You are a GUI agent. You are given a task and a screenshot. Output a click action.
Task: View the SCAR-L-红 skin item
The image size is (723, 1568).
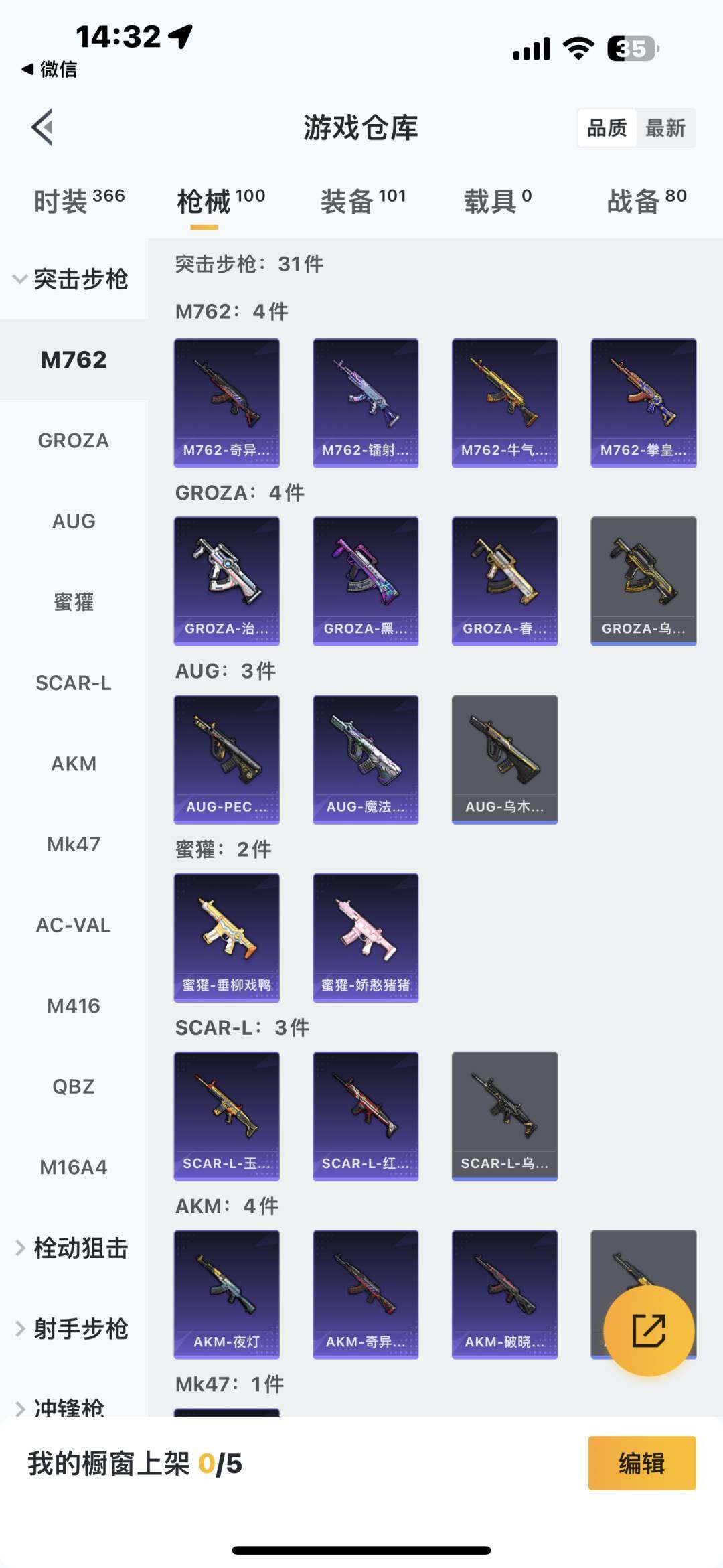(366, 1115)
